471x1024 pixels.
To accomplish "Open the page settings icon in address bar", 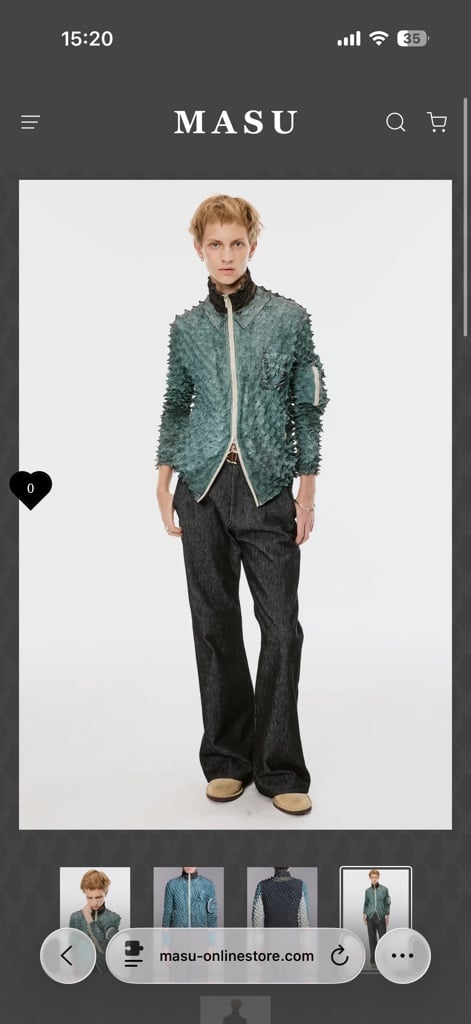I will (x=133, y=956).
